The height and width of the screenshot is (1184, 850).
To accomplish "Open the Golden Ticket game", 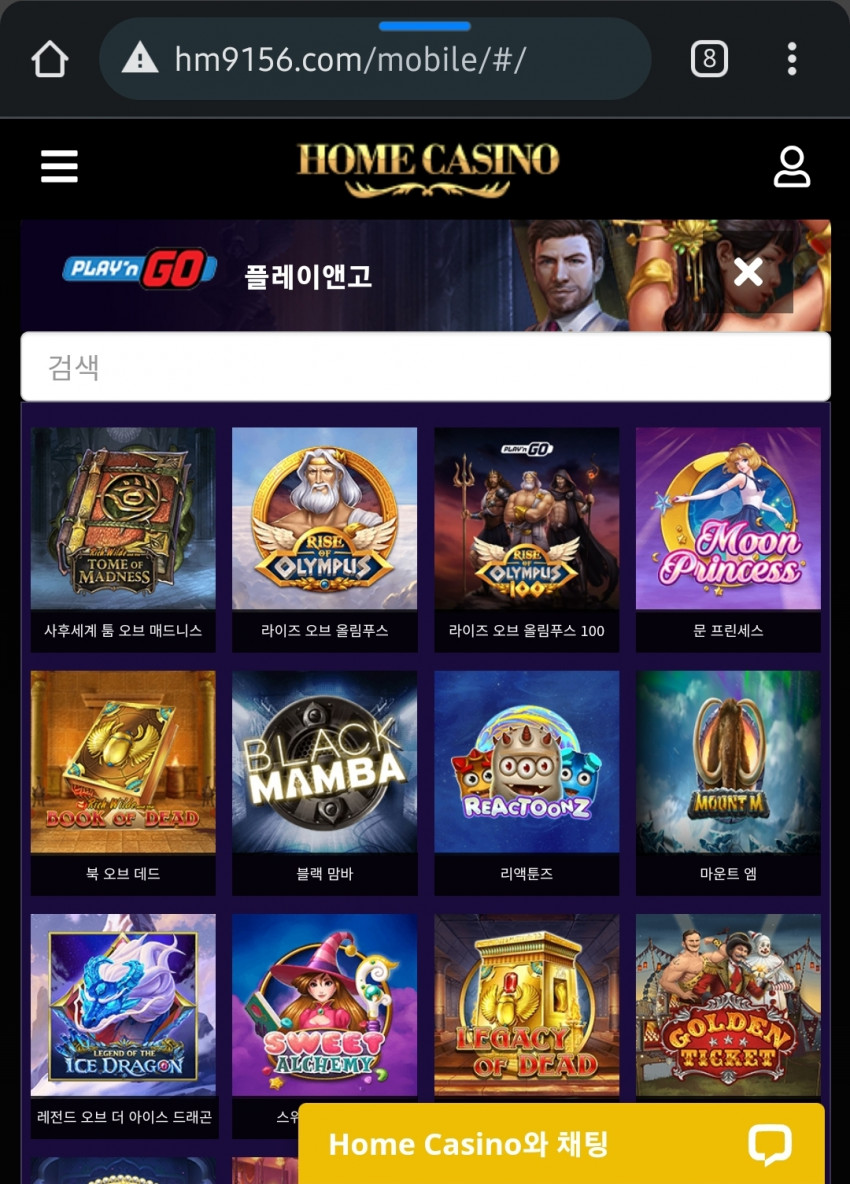I will coord(728,1005).
